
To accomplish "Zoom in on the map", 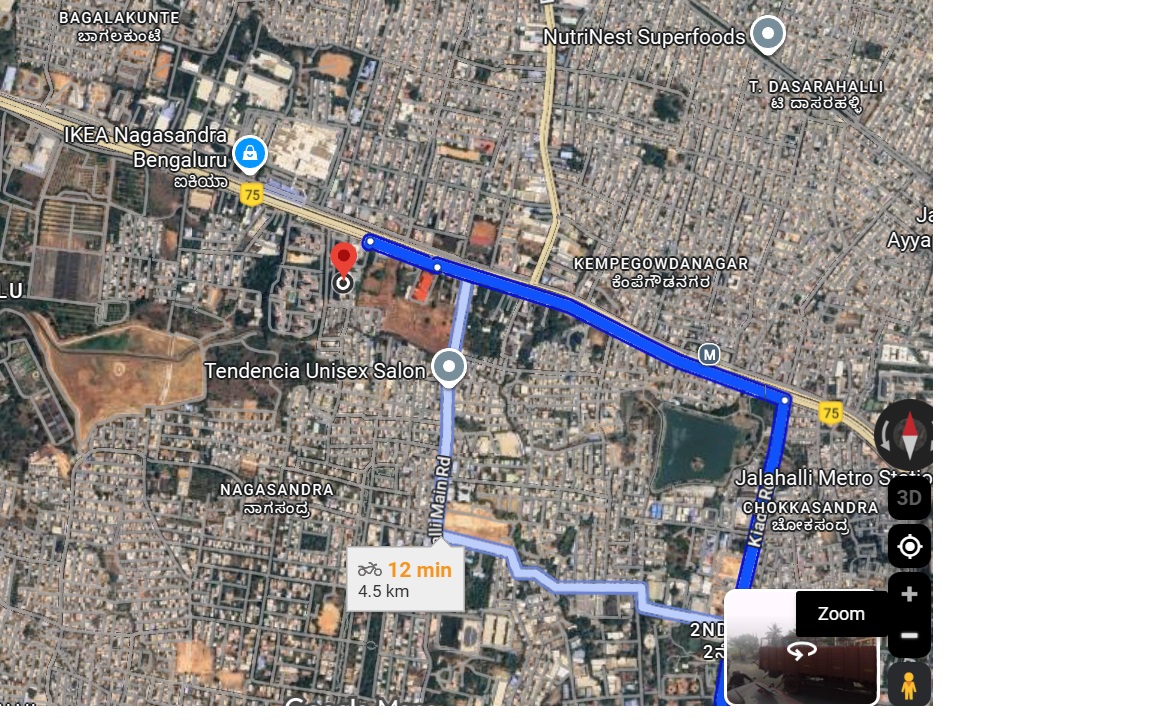I will tap(909, 594).
